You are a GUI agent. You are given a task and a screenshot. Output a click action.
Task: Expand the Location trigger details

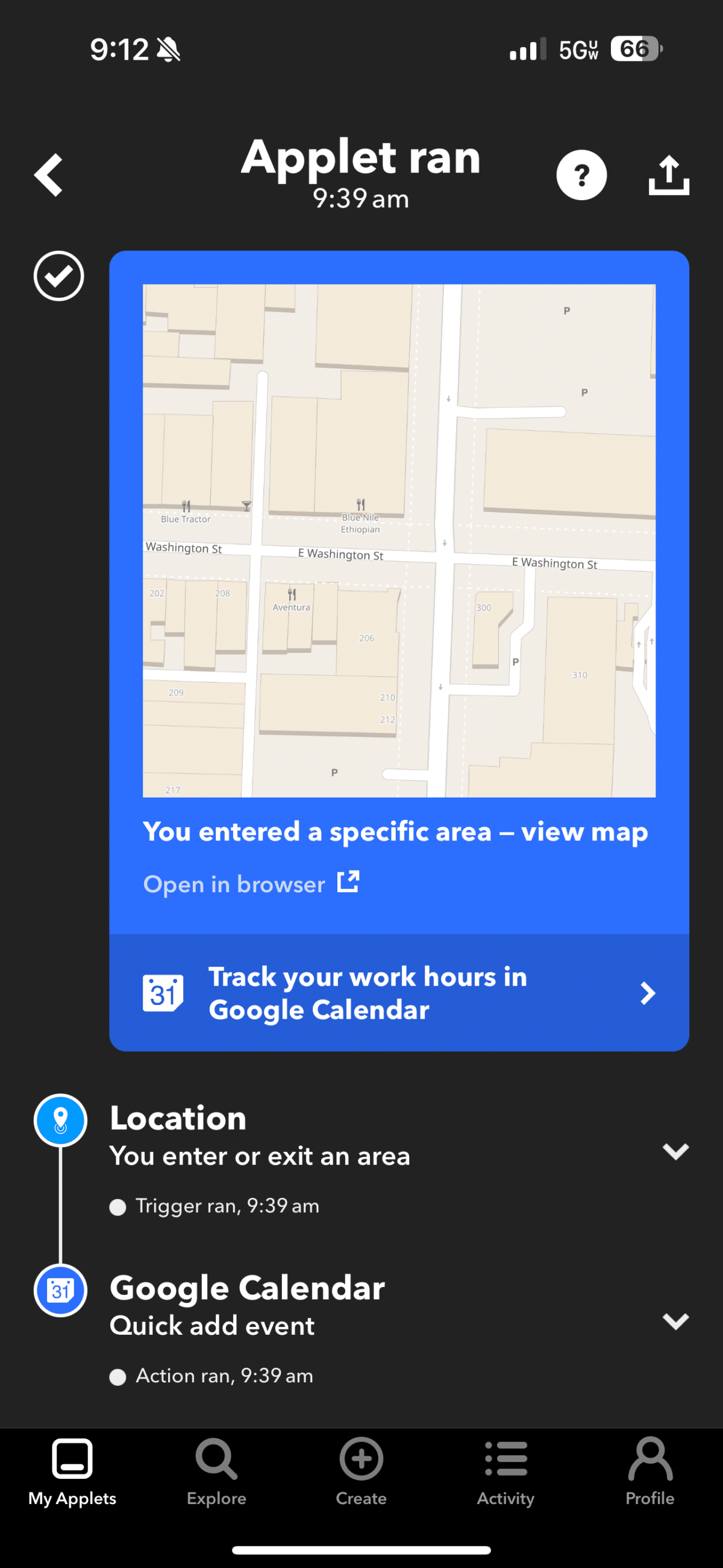point(675,1150)
